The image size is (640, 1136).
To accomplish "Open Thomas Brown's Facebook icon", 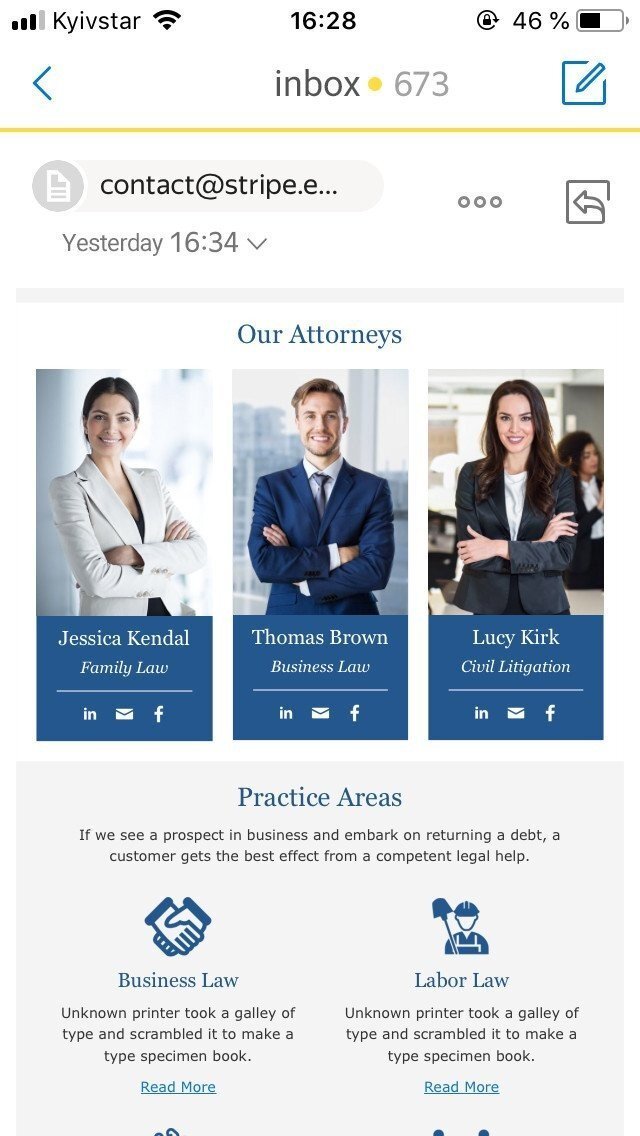I will [x=354, y=713].
